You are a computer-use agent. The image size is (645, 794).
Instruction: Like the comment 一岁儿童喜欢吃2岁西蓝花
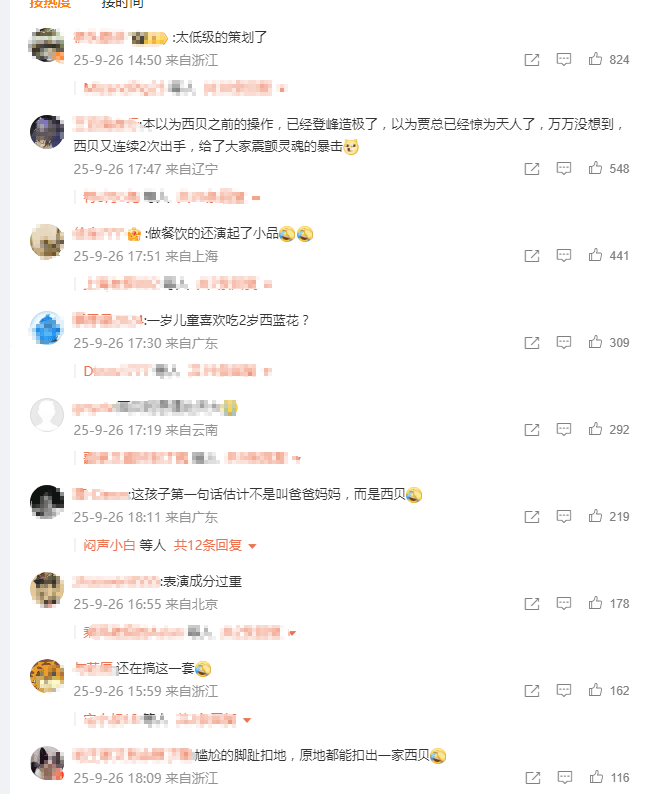[596, 343]
